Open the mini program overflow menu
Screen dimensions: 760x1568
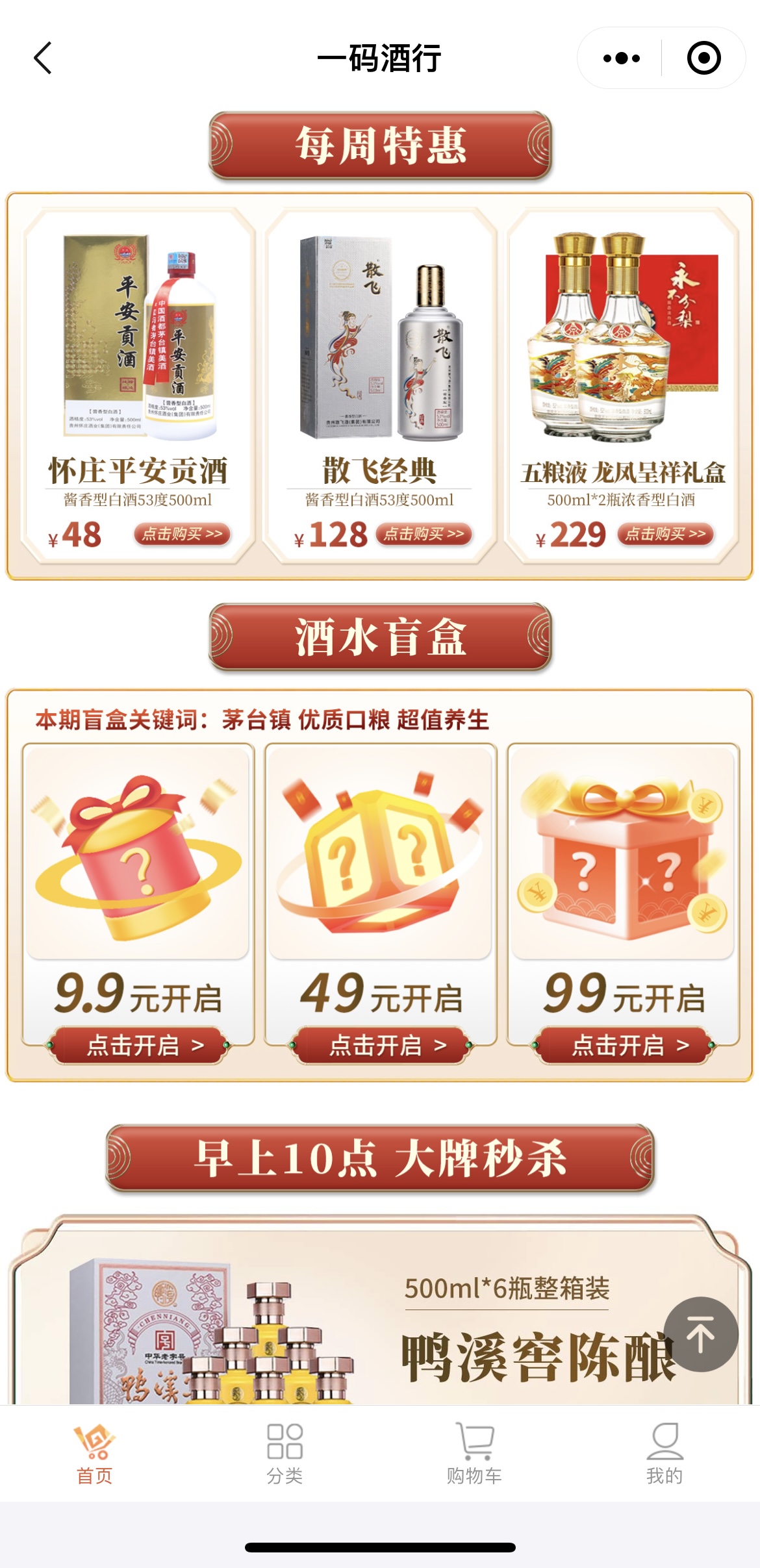621,58
